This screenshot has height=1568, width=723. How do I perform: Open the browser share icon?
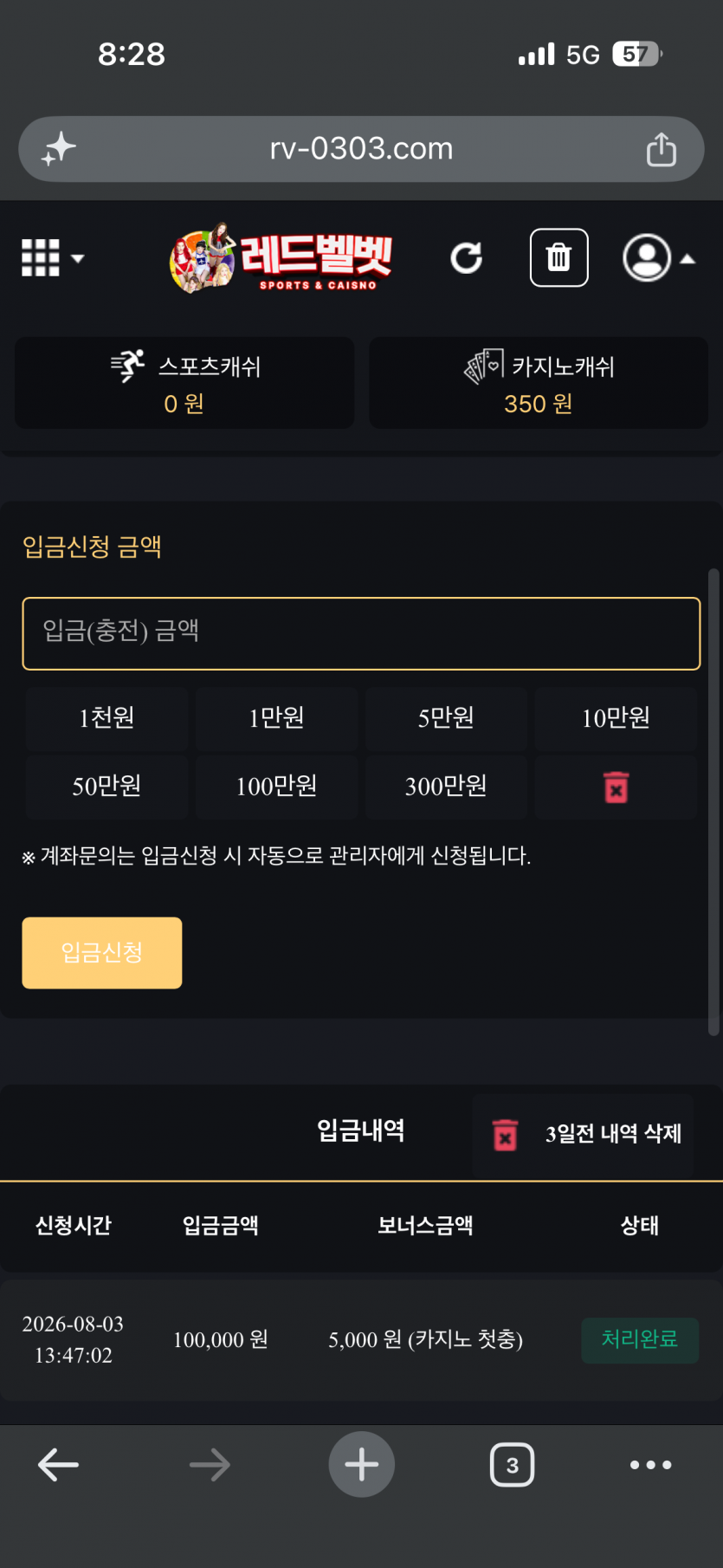[662, 149]
